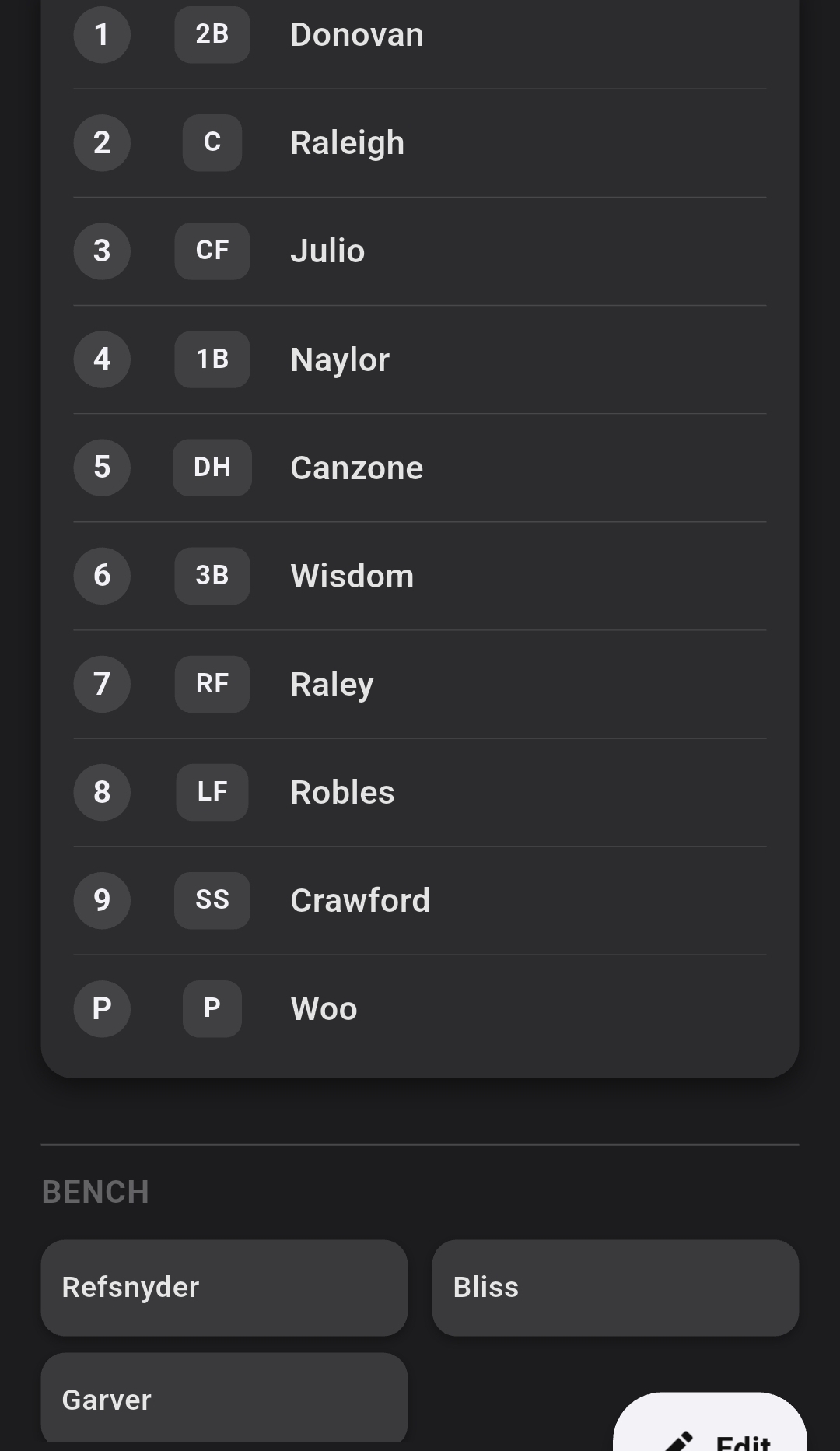840x1451 pixels.
Task: Tap the Edit floating button
Action: click(x=712, y=1428)
